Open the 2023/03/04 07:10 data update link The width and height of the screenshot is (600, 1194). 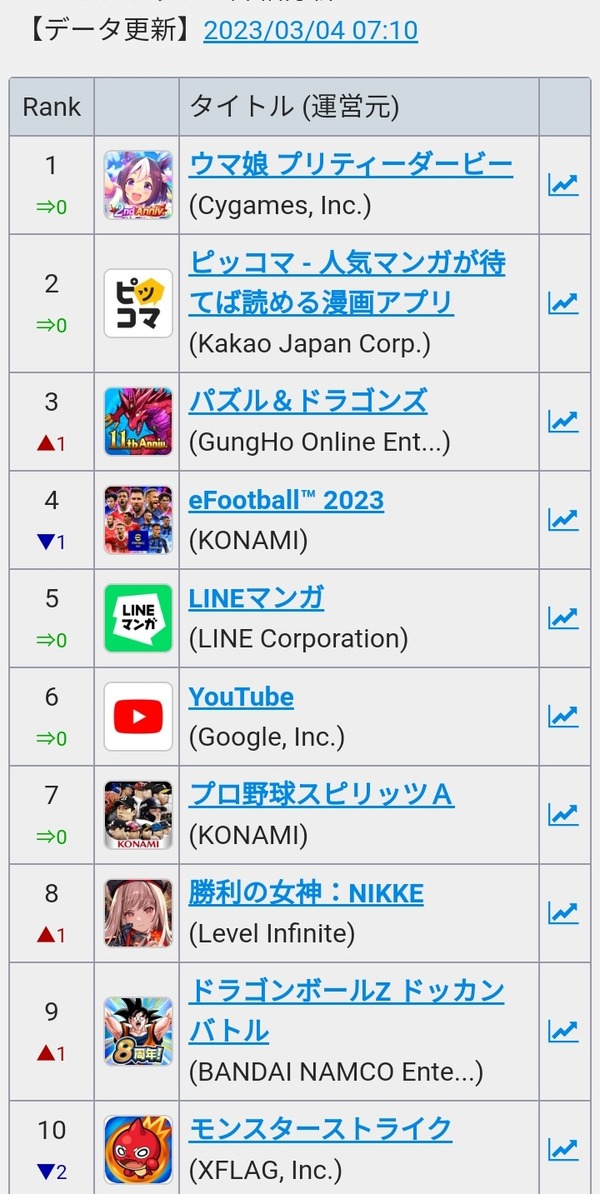(x=311, y=30)
